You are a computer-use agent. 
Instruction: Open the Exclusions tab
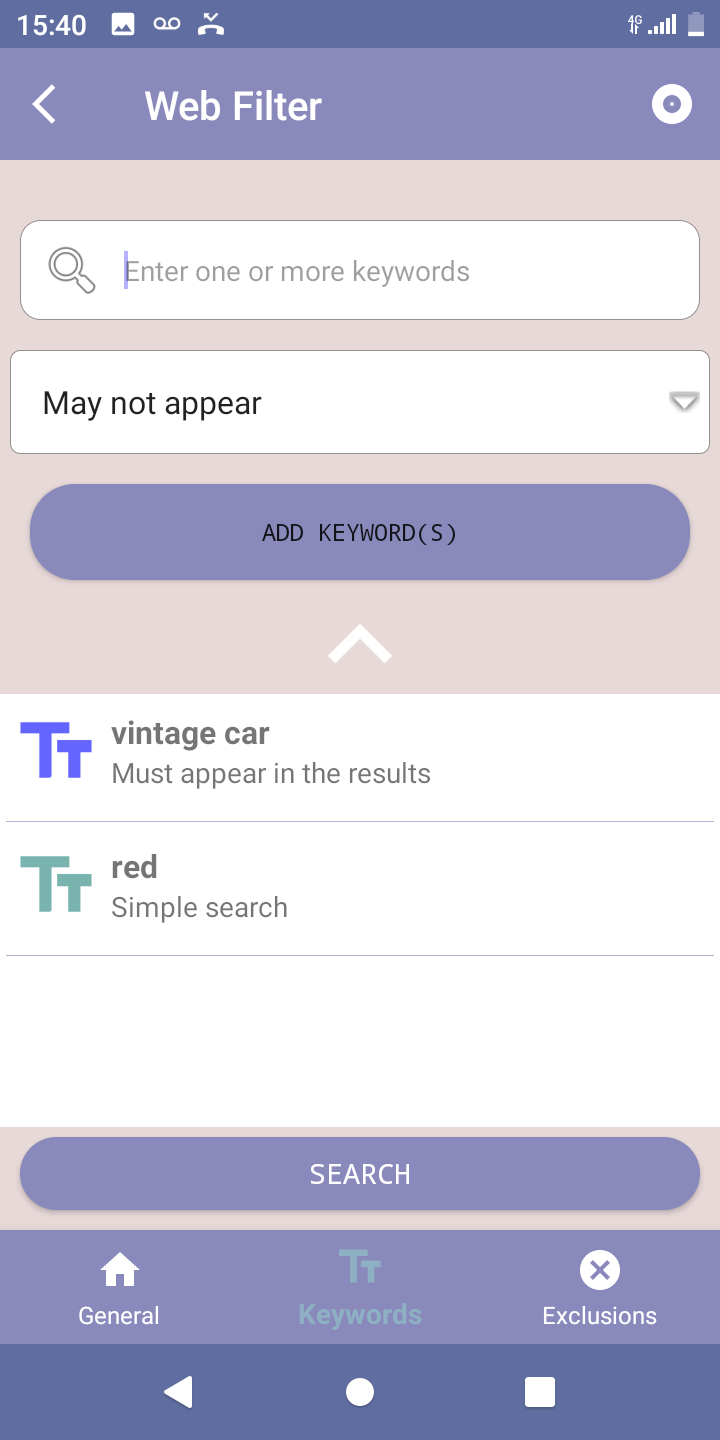coord(599,1288)
